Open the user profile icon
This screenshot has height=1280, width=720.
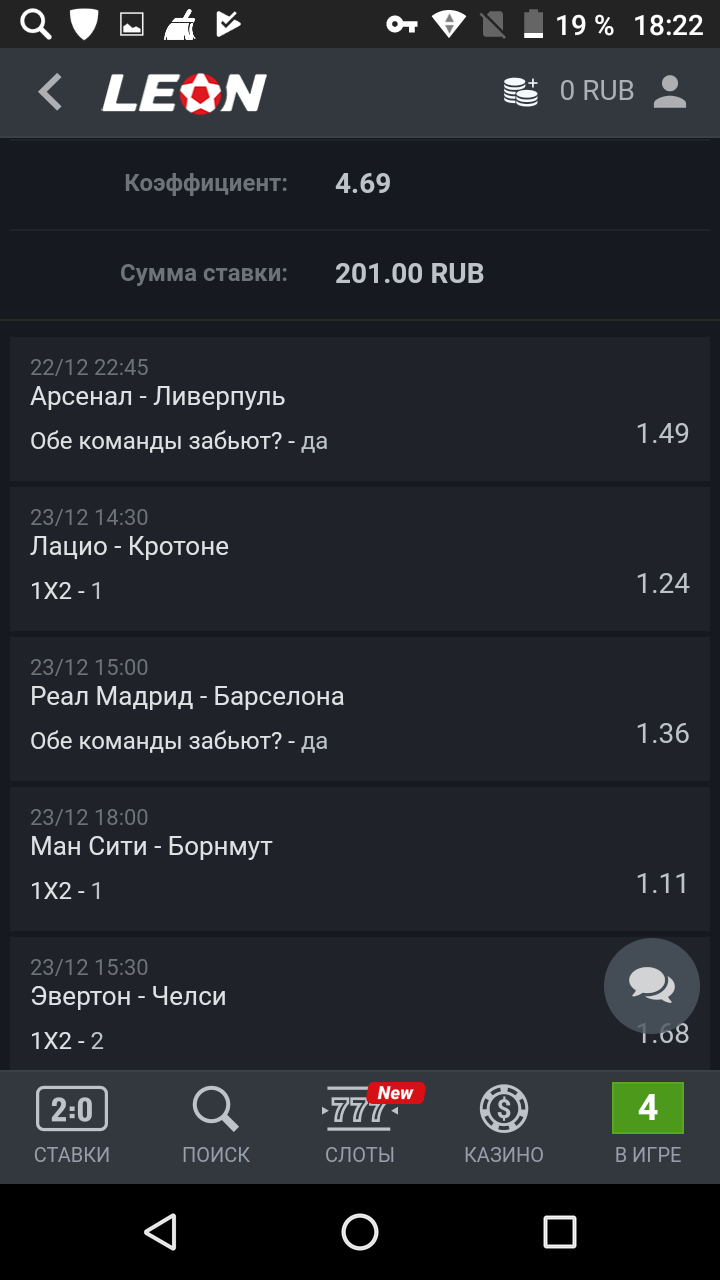[x=672, y=91]
